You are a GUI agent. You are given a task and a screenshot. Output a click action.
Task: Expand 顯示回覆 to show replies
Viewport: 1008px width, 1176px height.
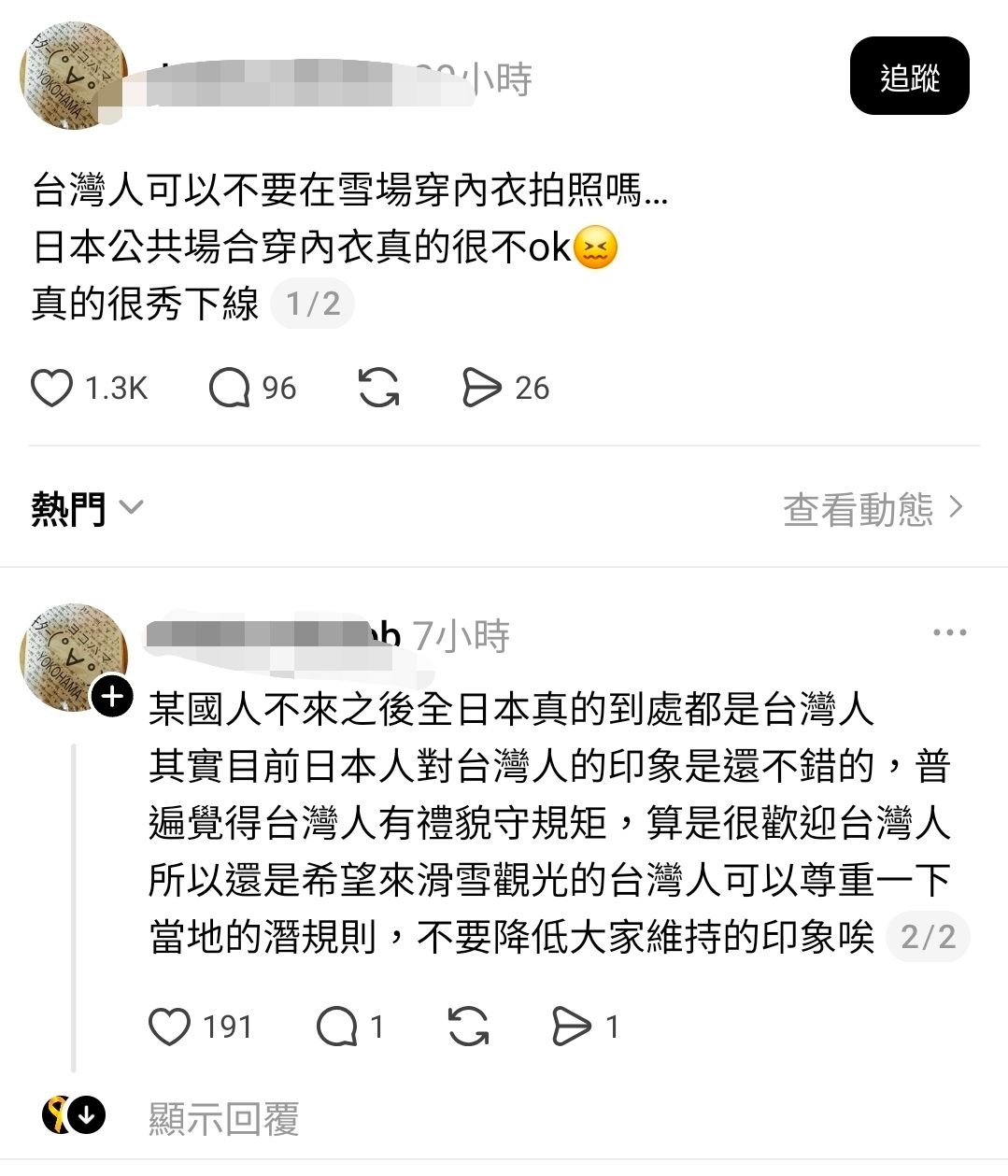click(223, 1118)
